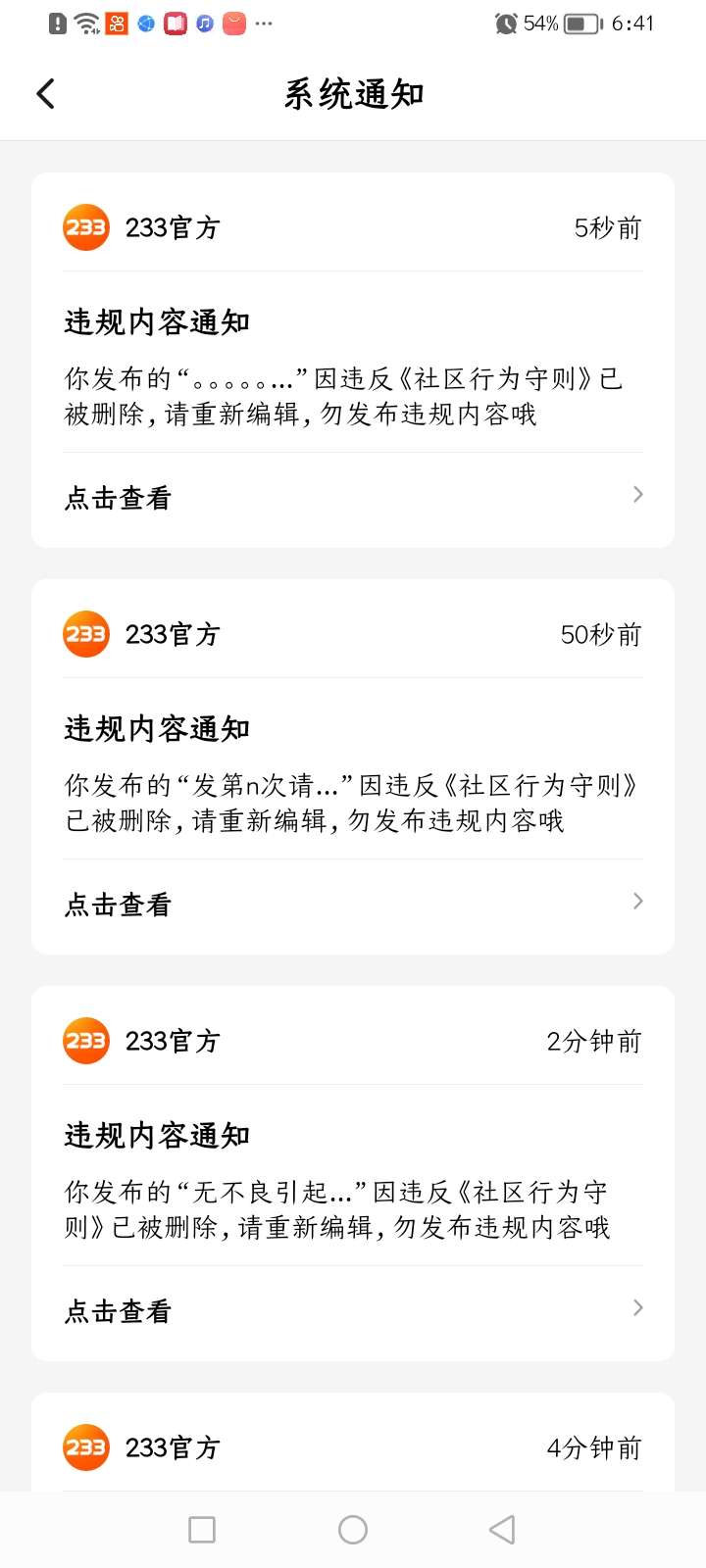Viewport: 706px width, 1568px height.
Task: Open 点击查看 in the 5秒前 notification
Action: 353,498
